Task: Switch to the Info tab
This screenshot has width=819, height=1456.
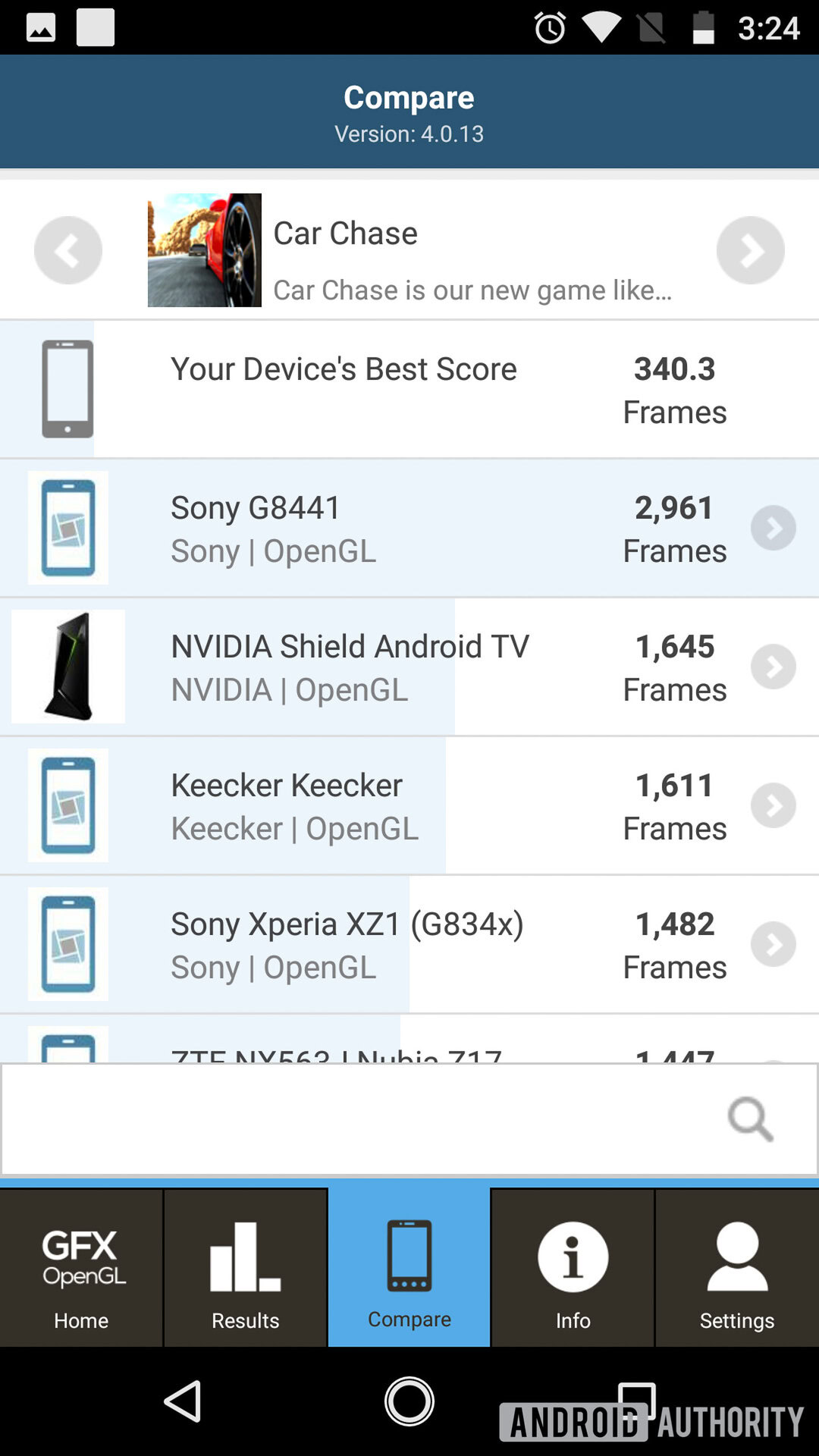Action: [x=573, y=1268]
